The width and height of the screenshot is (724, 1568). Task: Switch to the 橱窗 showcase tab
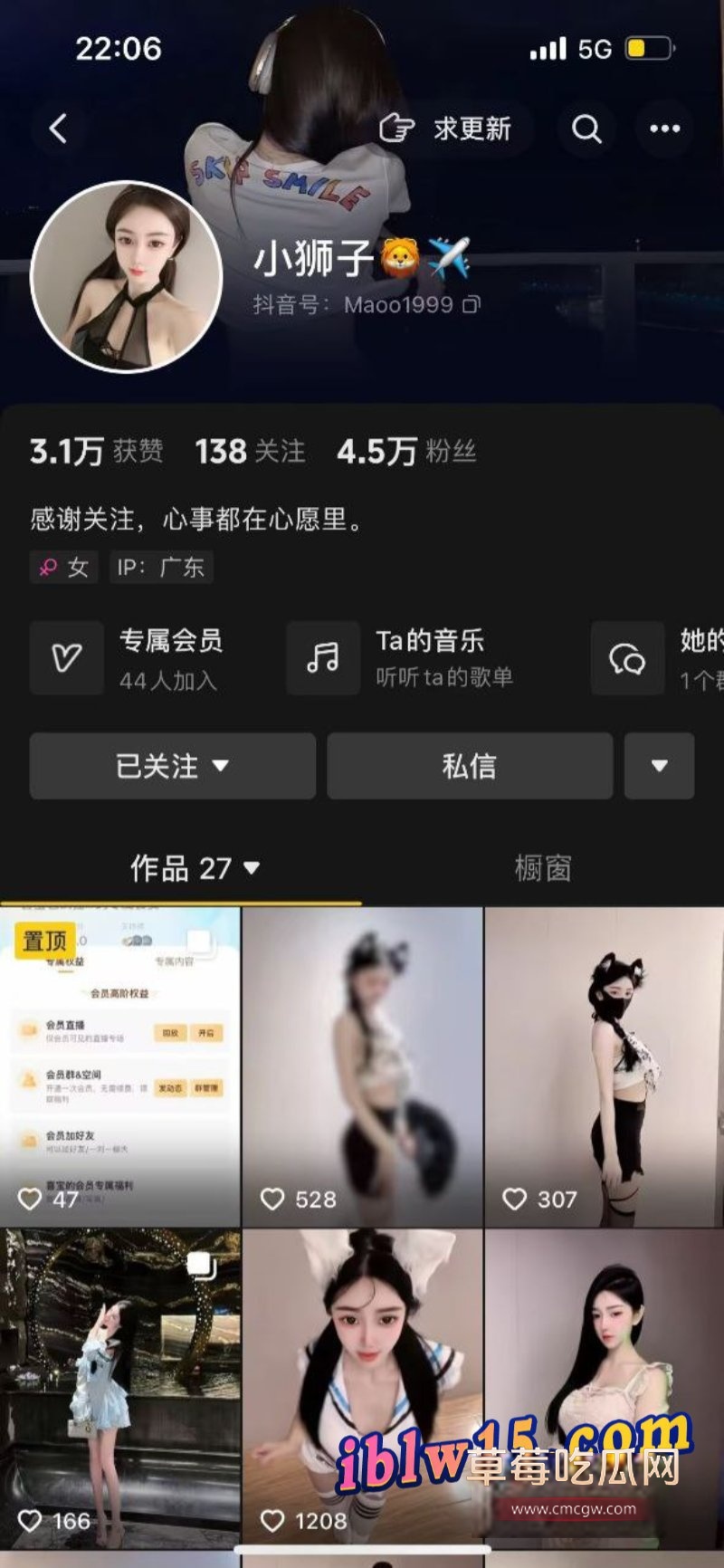pyautogui.click(x=543, y=868)
